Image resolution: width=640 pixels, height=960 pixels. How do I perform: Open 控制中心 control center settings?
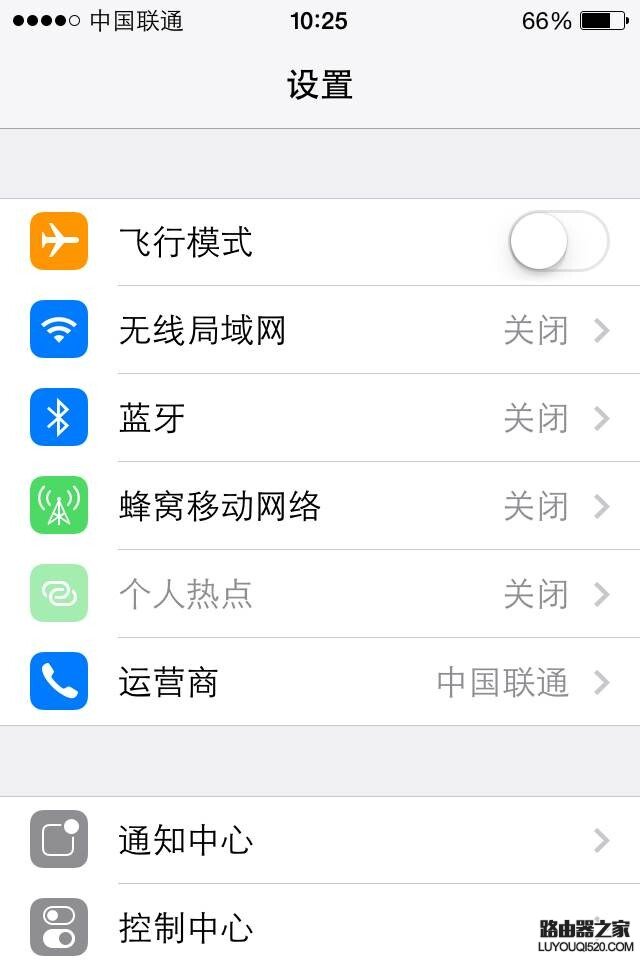pyautogui.click(x=300, y=926)
